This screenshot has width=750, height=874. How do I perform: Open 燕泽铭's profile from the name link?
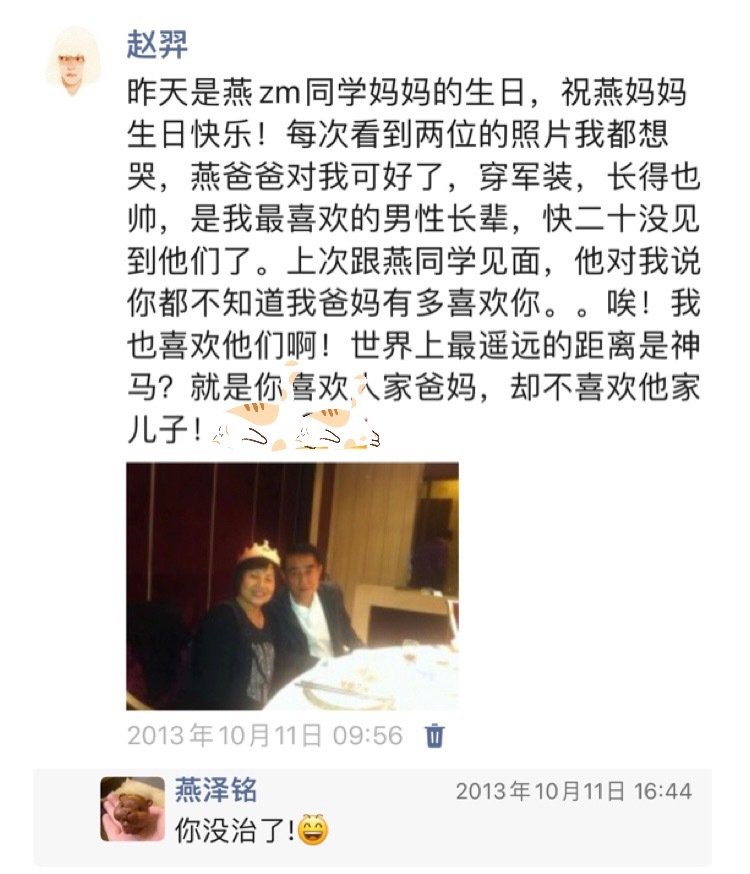tap(216, 790)
